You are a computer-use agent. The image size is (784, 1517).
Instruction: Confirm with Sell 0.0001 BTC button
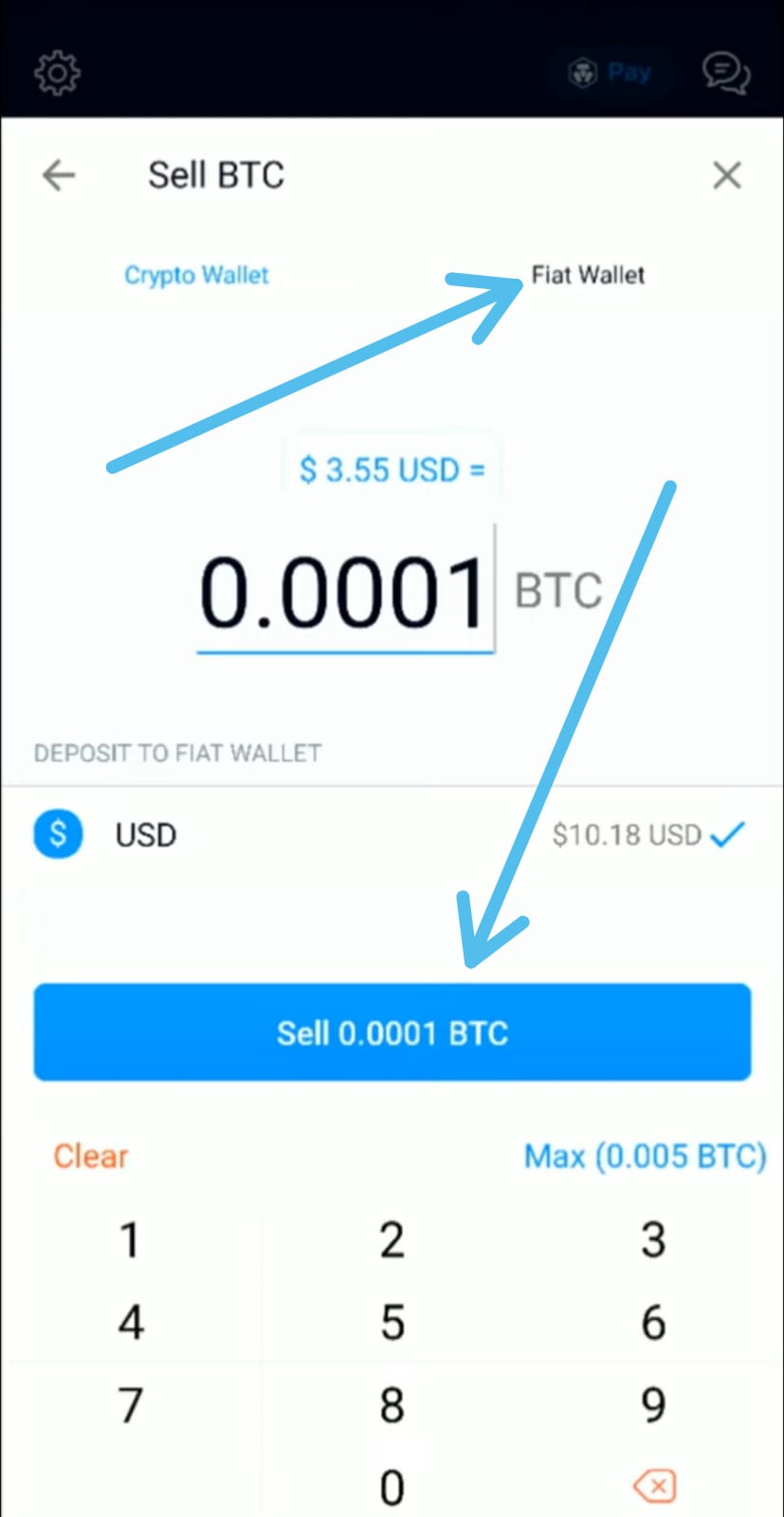pyautogui.click(x=392, y=1033)
